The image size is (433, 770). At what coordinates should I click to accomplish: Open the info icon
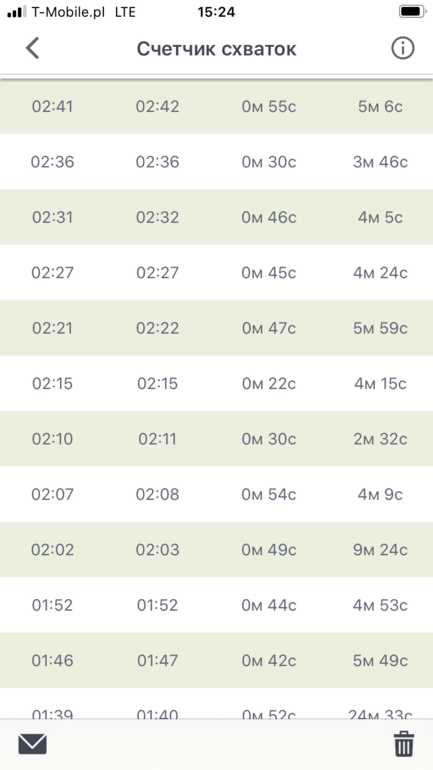[403, 48]
